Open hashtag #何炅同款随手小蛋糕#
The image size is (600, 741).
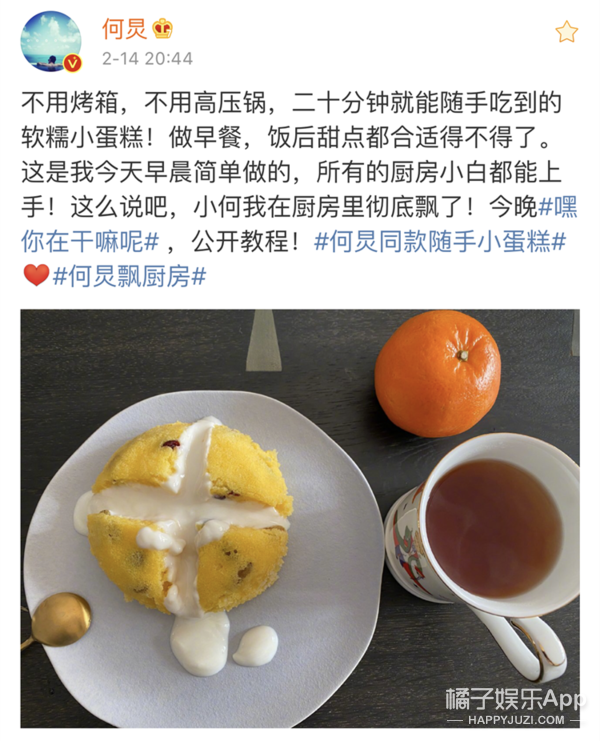[x=440, y=241]
